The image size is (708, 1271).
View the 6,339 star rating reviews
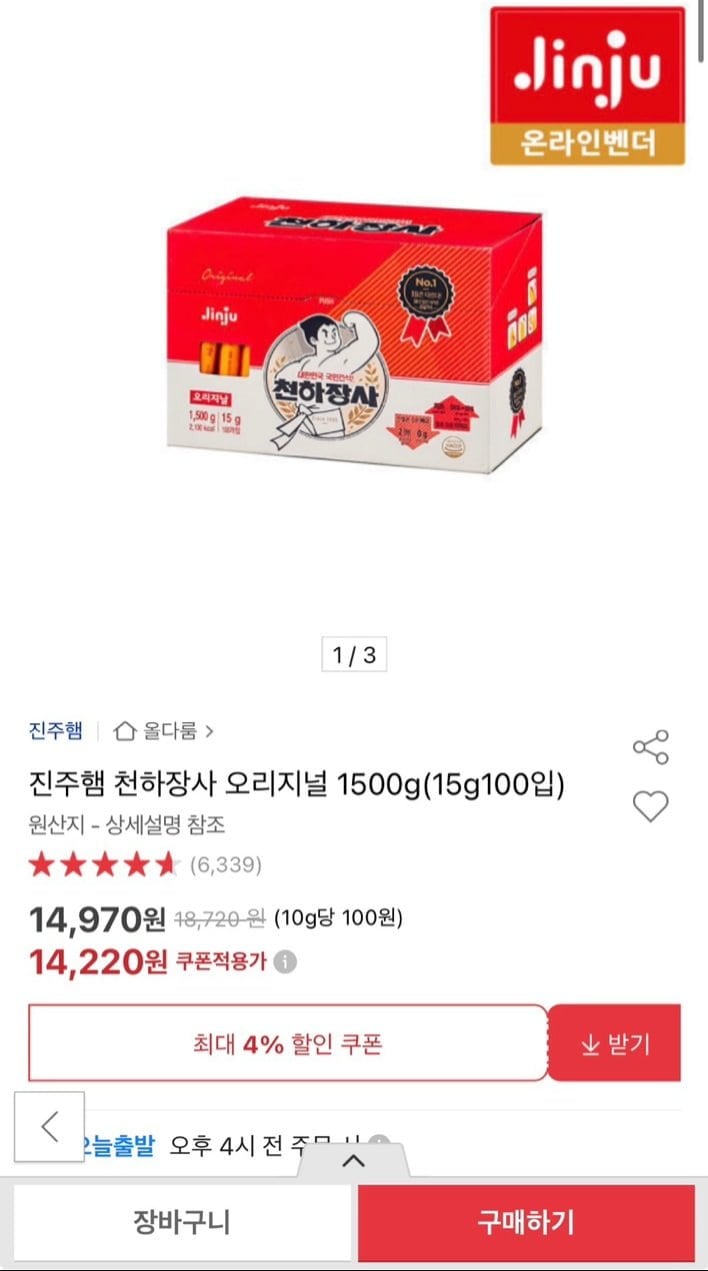point(146,864)
